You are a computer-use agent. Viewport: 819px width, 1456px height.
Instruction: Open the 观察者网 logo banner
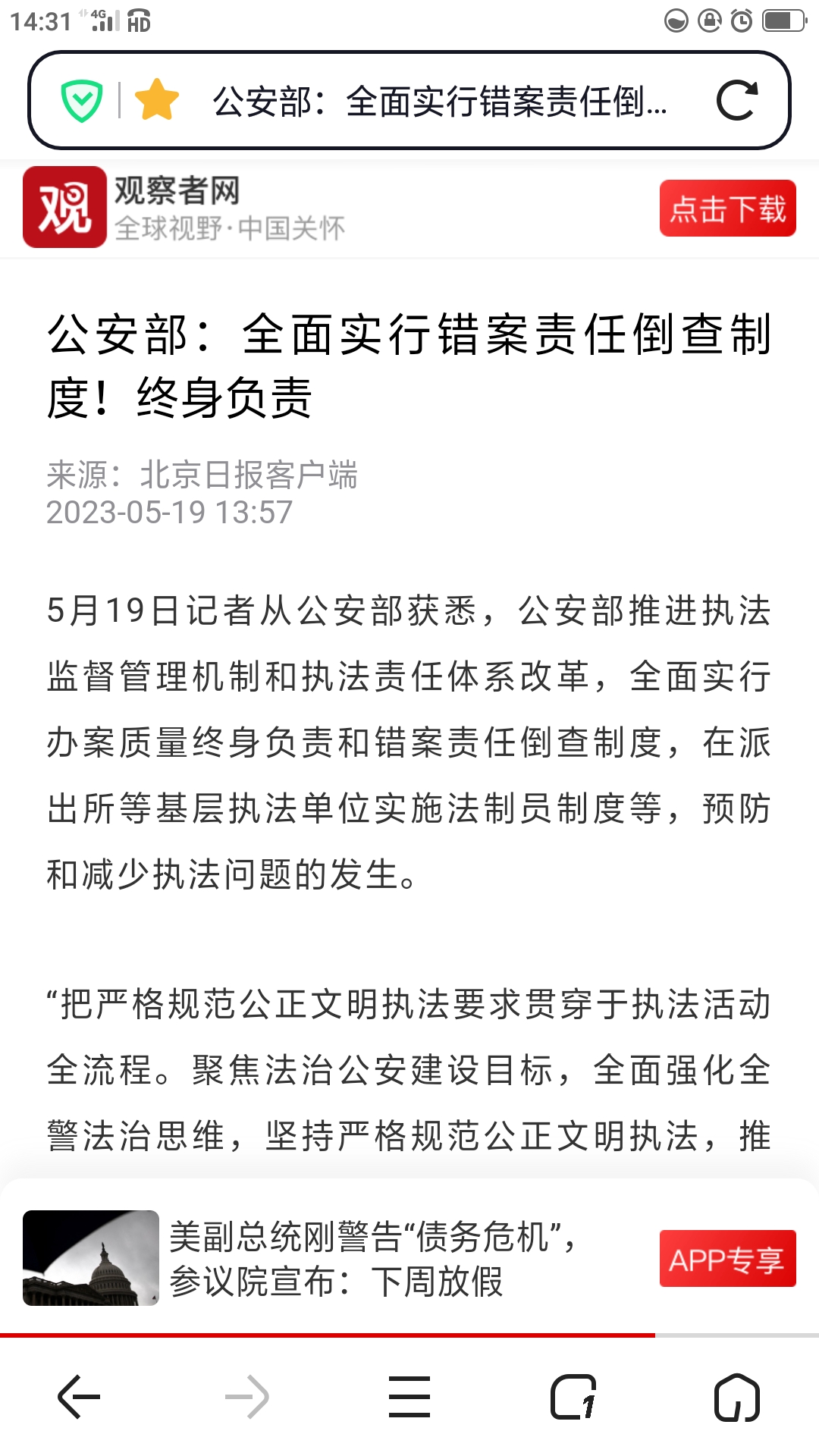click(184, 207)
